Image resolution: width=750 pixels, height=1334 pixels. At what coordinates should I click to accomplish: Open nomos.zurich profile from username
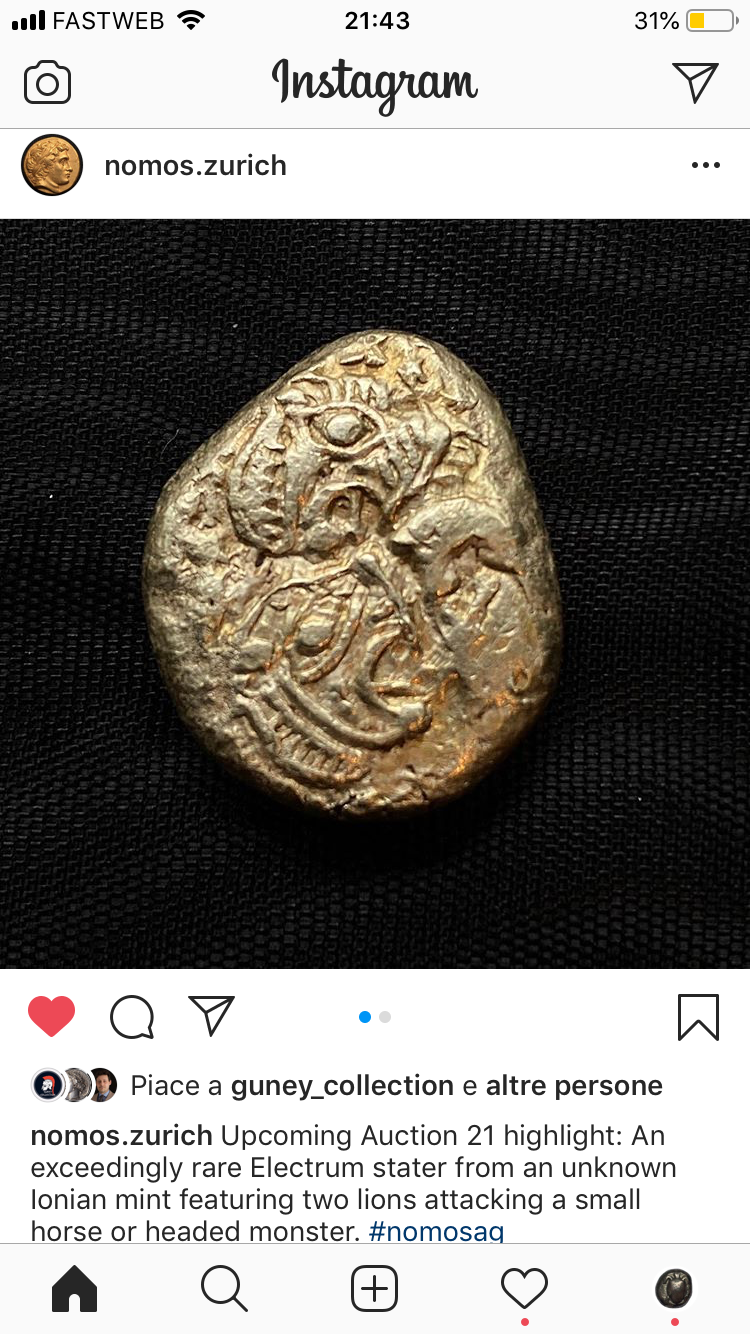(x=195, y=165)
